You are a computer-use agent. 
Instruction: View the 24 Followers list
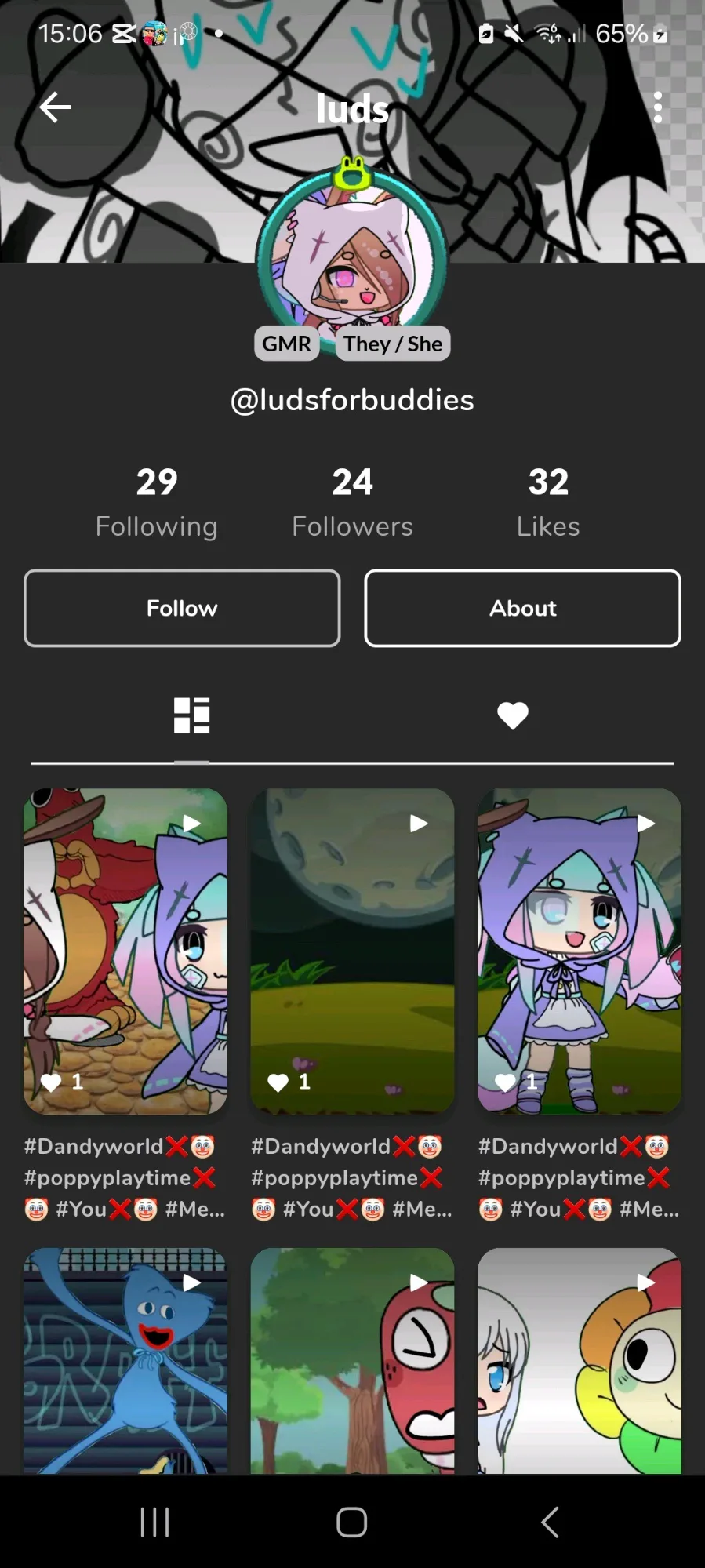(352, 502)
